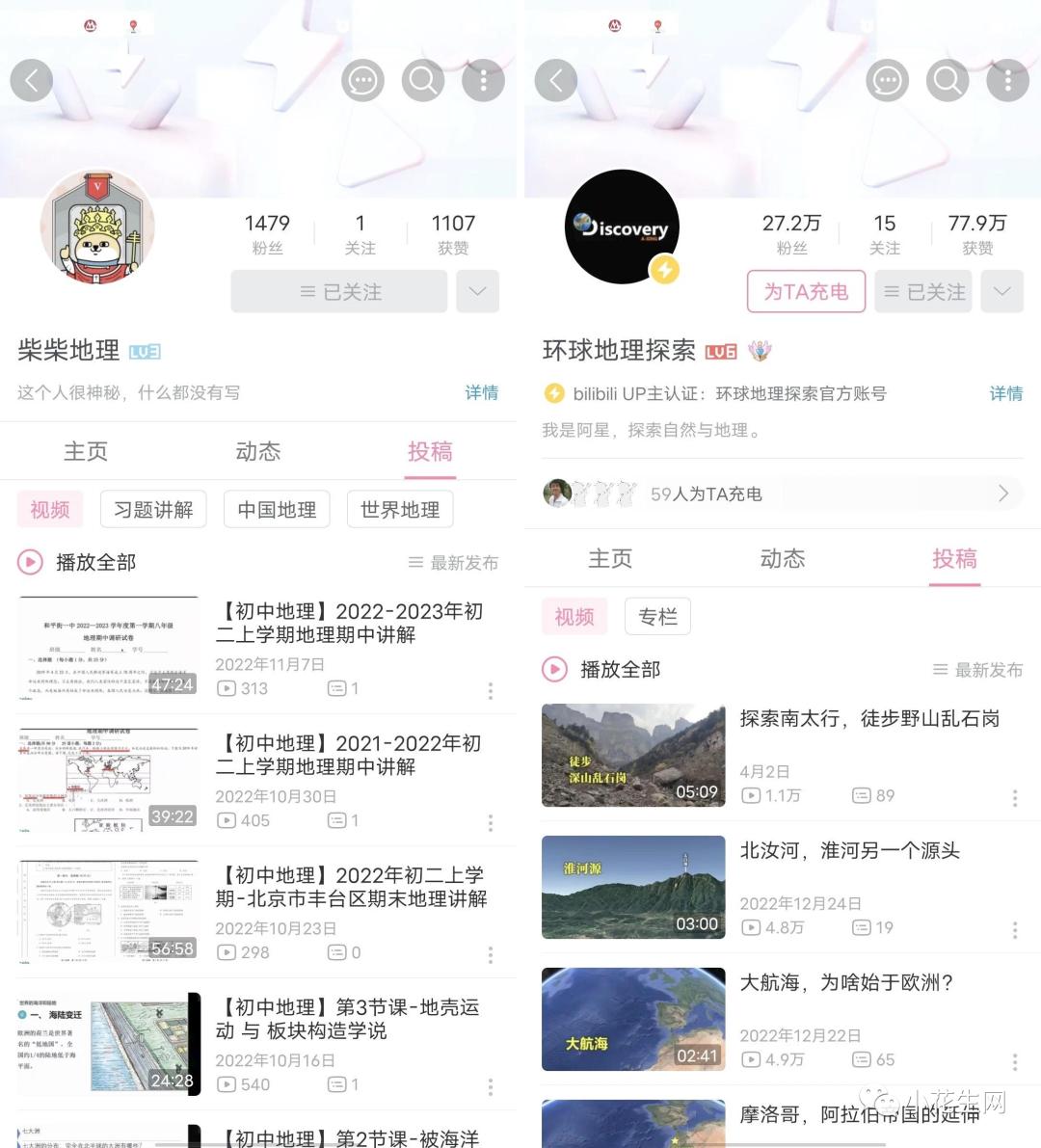Select the 习题讲解 chip

tap(153, 509)
